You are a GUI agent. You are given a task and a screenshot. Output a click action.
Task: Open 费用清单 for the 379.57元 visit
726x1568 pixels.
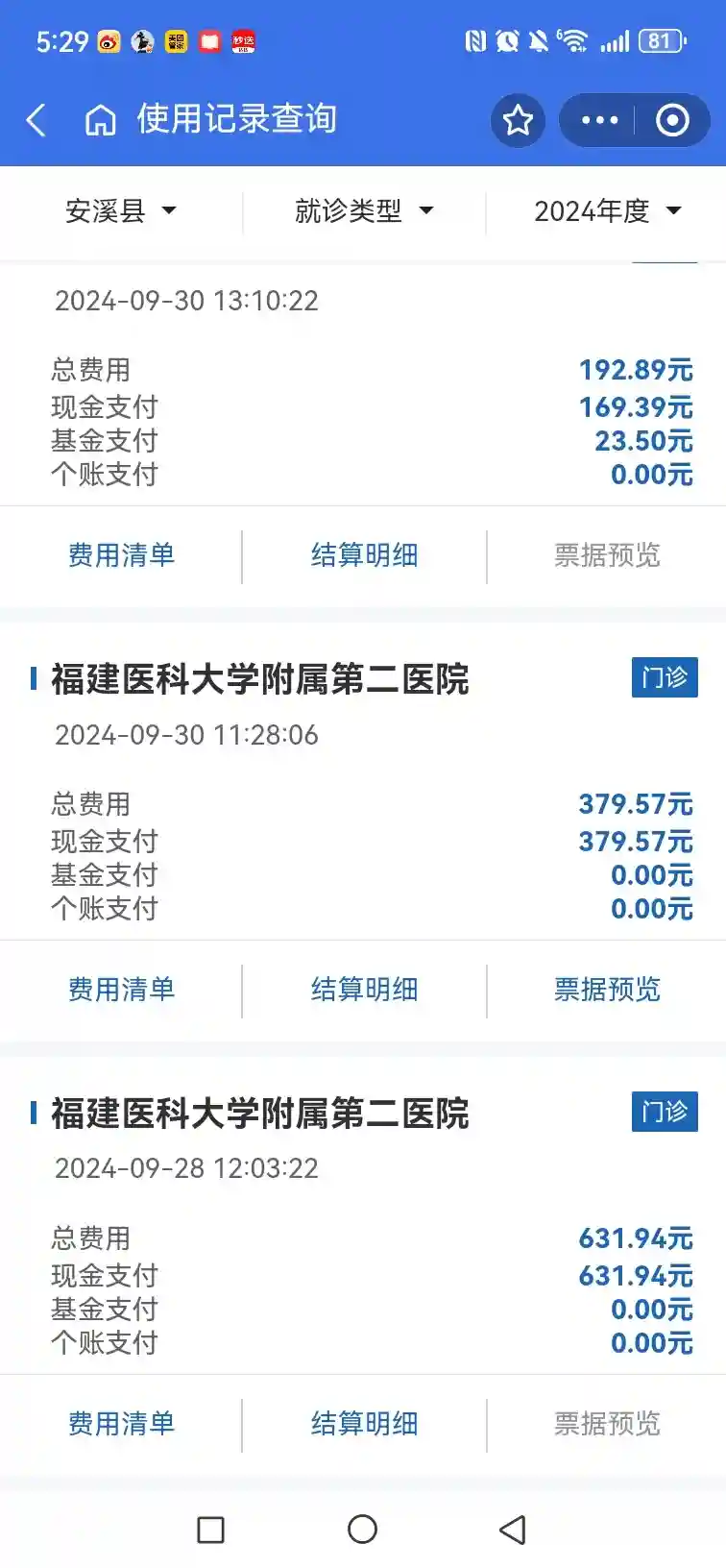(x=121, y=990)
